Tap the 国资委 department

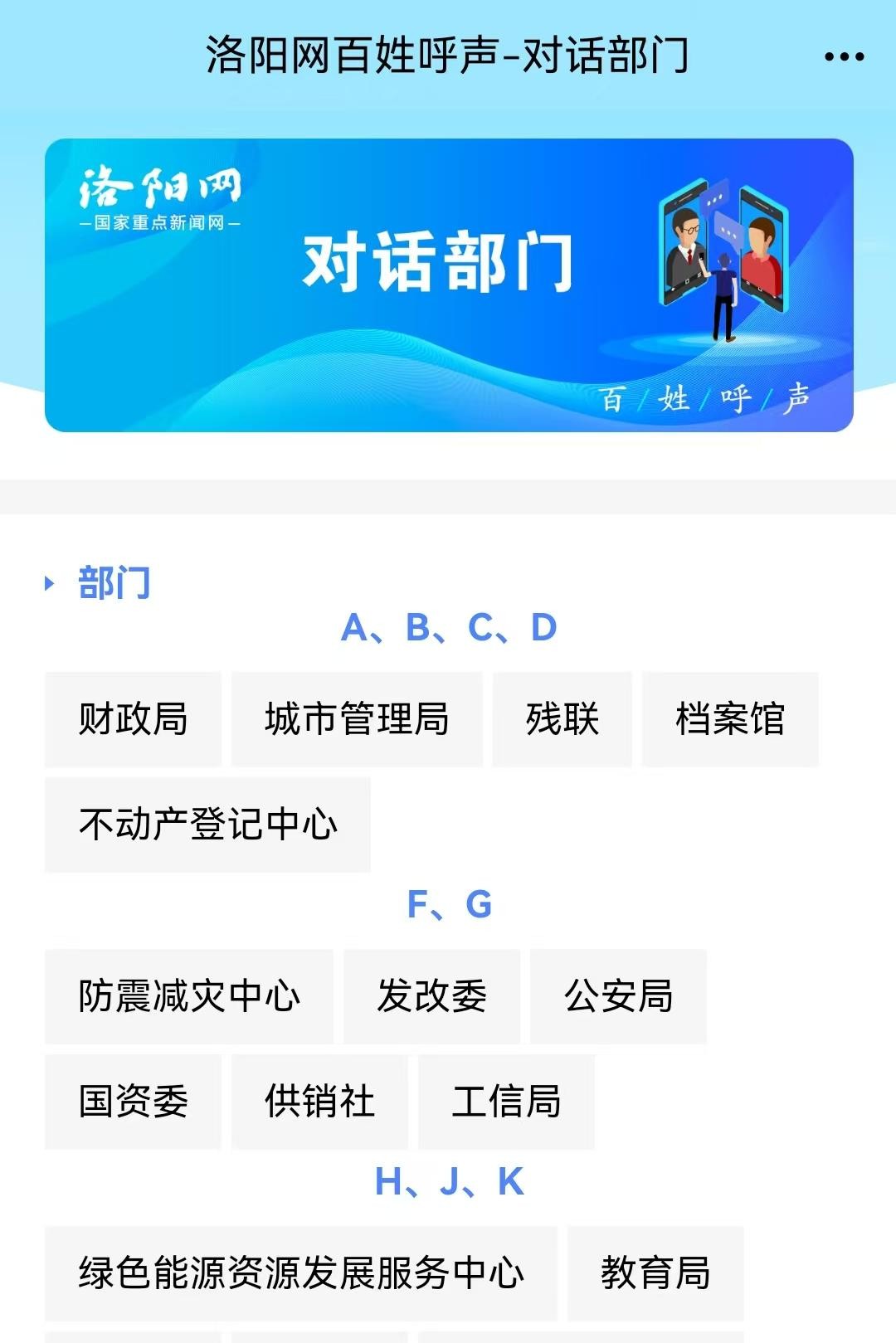coord(133,1102)
